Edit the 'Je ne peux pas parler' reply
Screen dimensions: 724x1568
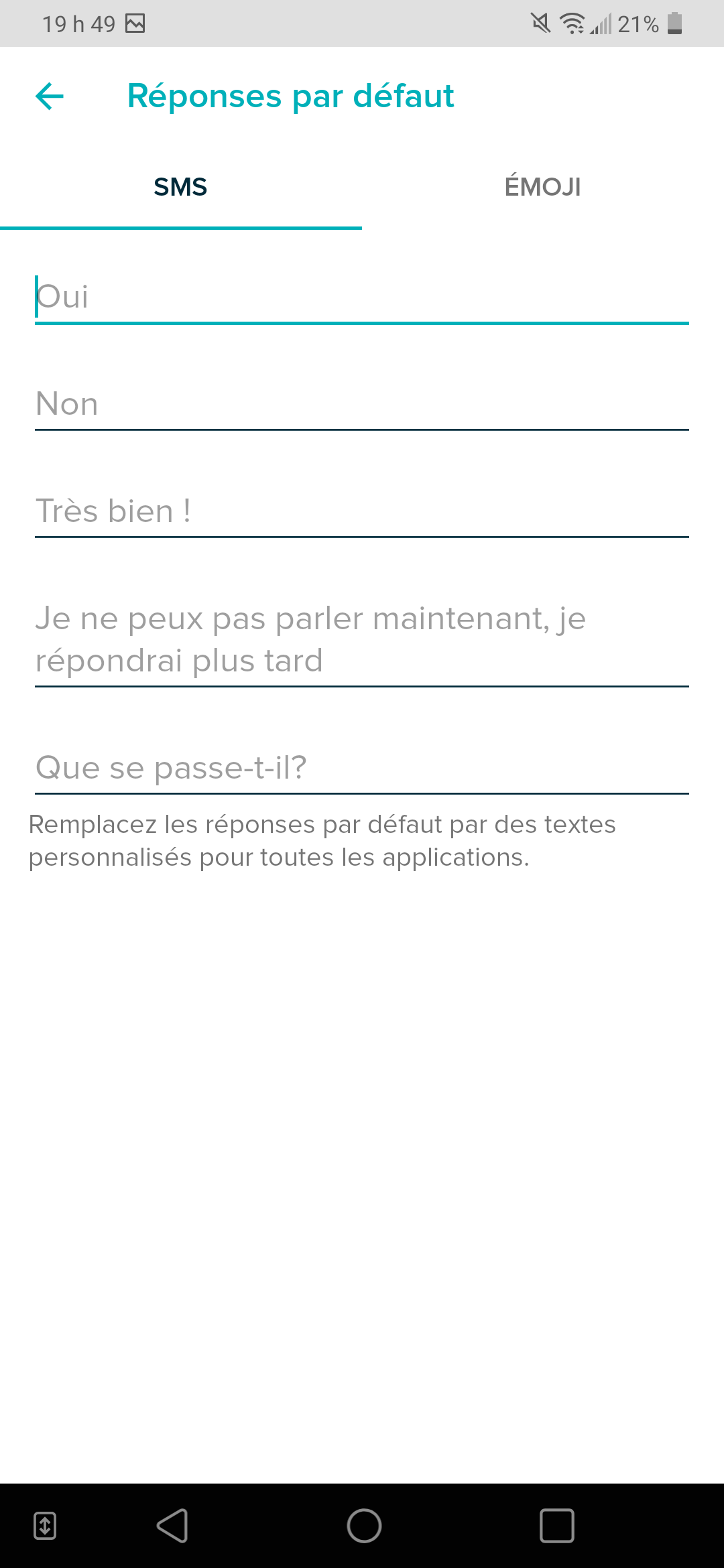pyautogui.click(x=362, y=639)
